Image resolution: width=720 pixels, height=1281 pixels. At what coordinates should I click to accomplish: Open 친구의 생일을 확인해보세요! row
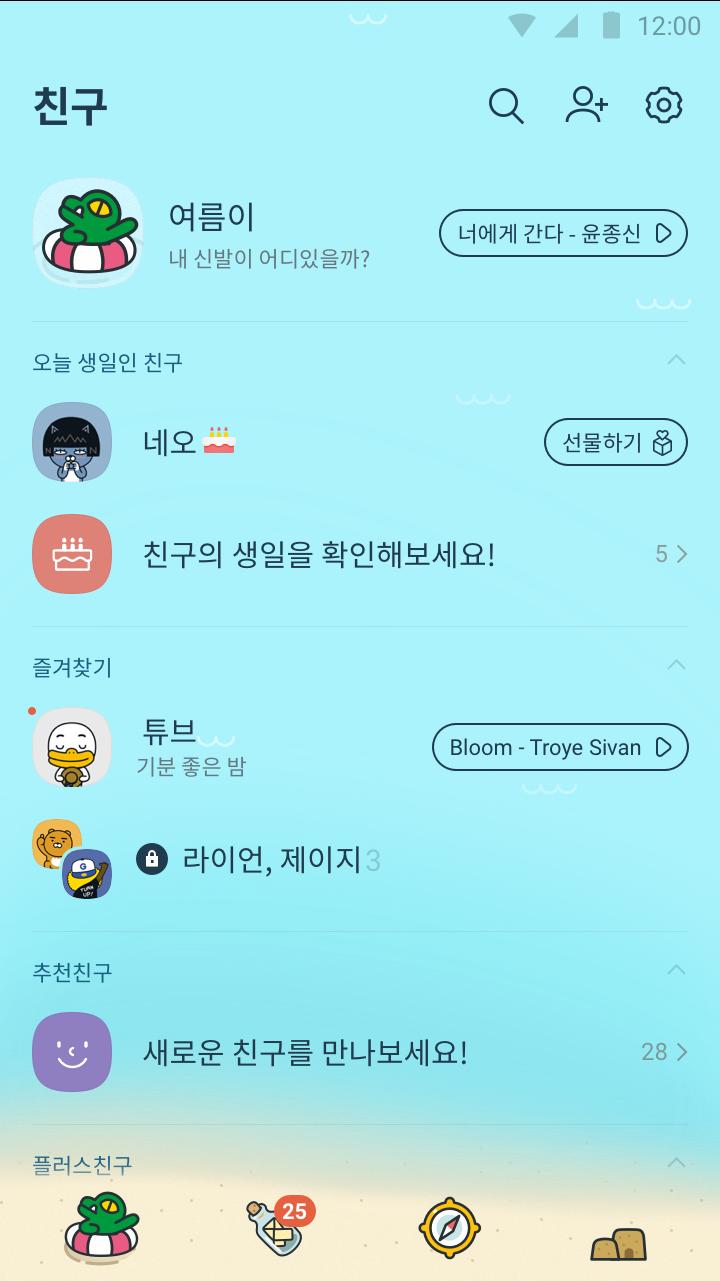point(360,554)
